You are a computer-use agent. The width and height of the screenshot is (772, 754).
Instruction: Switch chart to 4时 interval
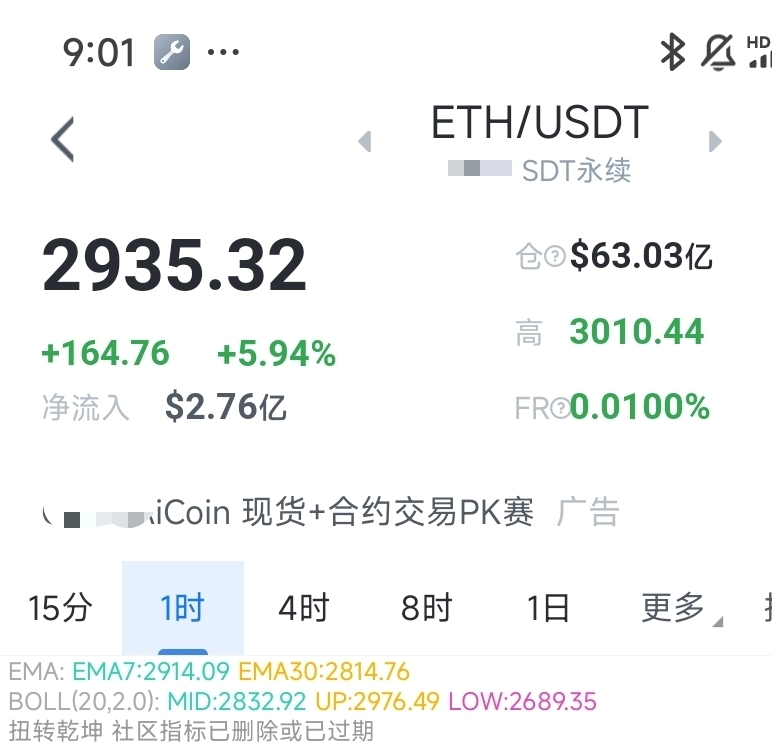point(303,607)
